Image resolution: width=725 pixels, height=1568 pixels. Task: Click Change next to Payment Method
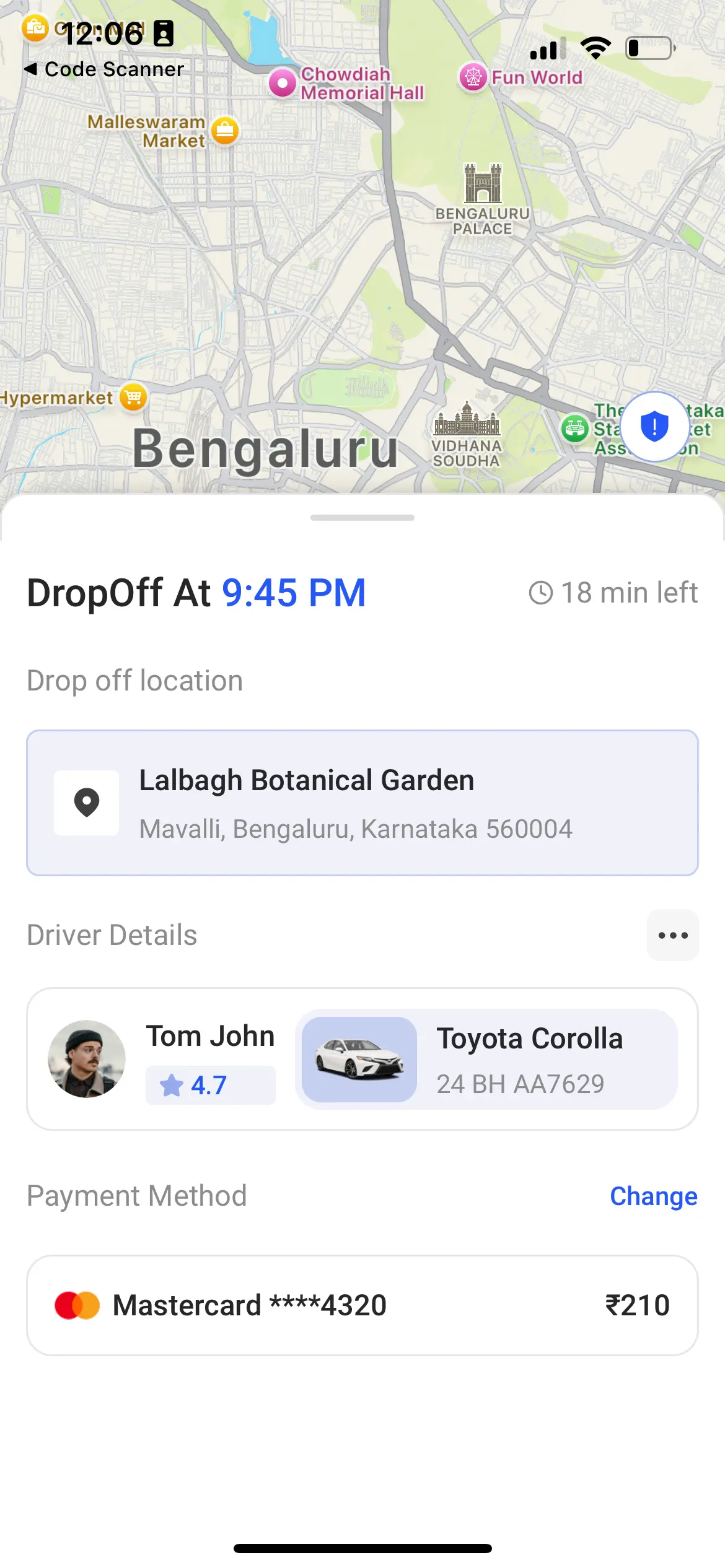tap(653, 1196)
